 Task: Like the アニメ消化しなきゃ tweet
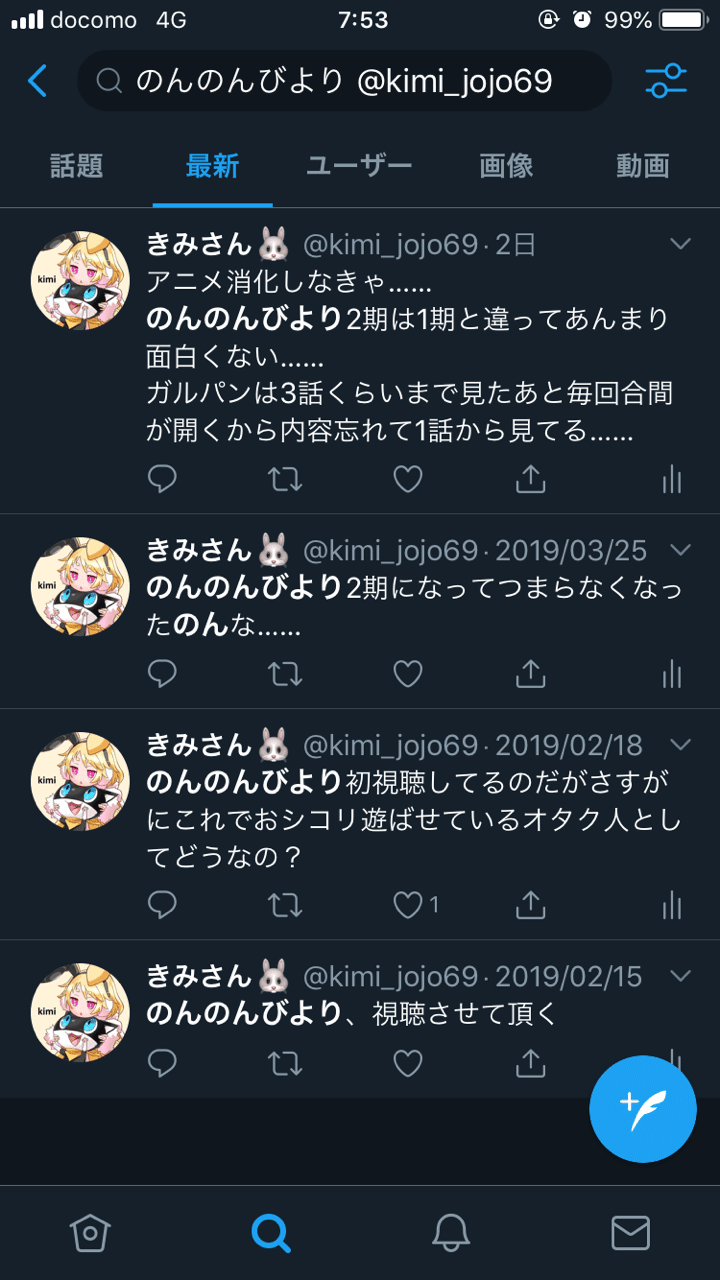pyautogui.click(x=408, y=480)
